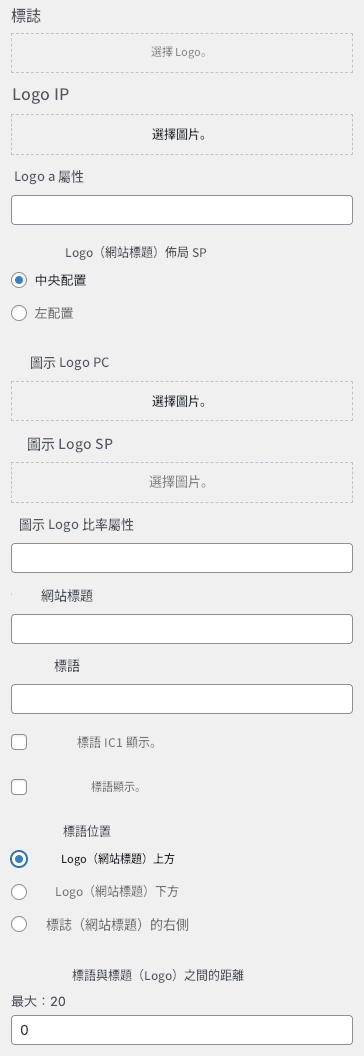Image resolution: width=364 pixels, height=1056 pixels.
Task: Choose an image for 圖示 Logo PC
Action: coord(182,401)
